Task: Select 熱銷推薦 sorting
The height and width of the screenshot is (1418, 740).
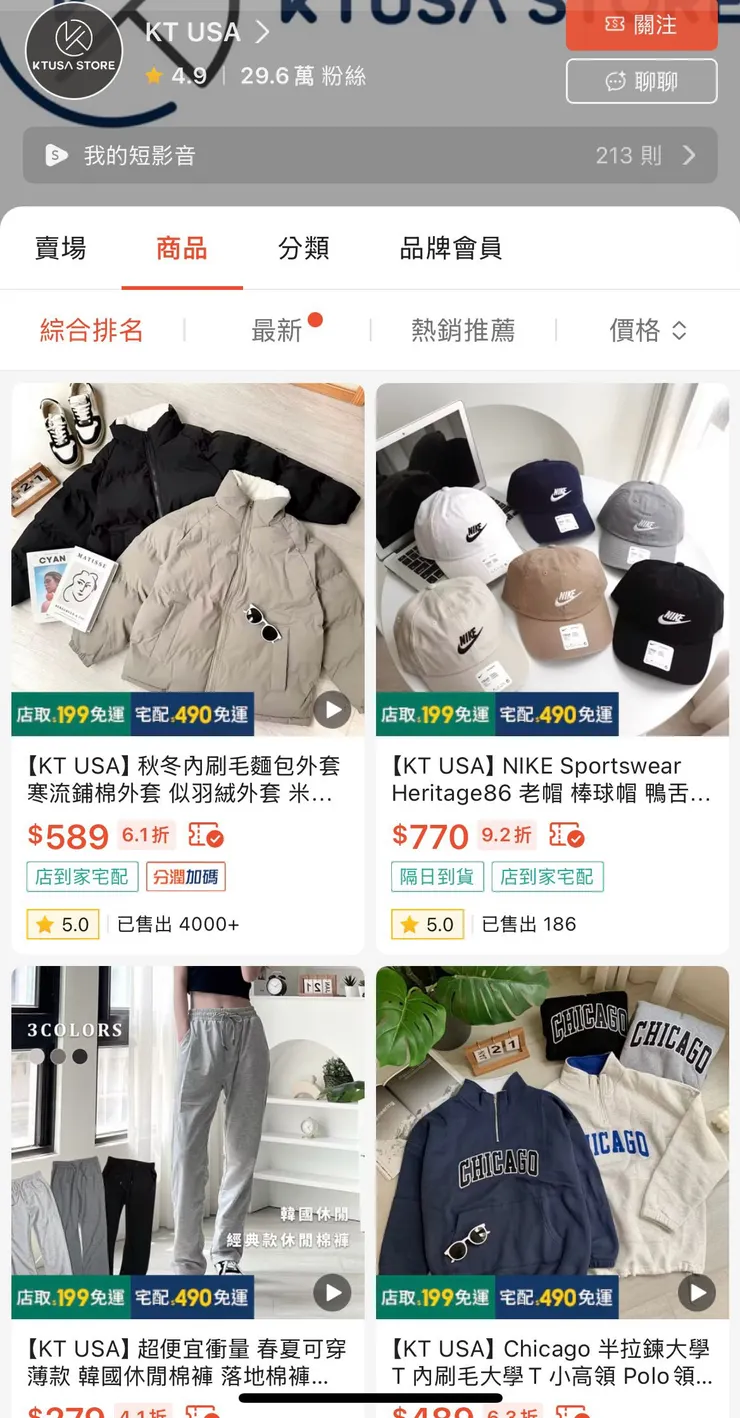Action: click(463, 330)
